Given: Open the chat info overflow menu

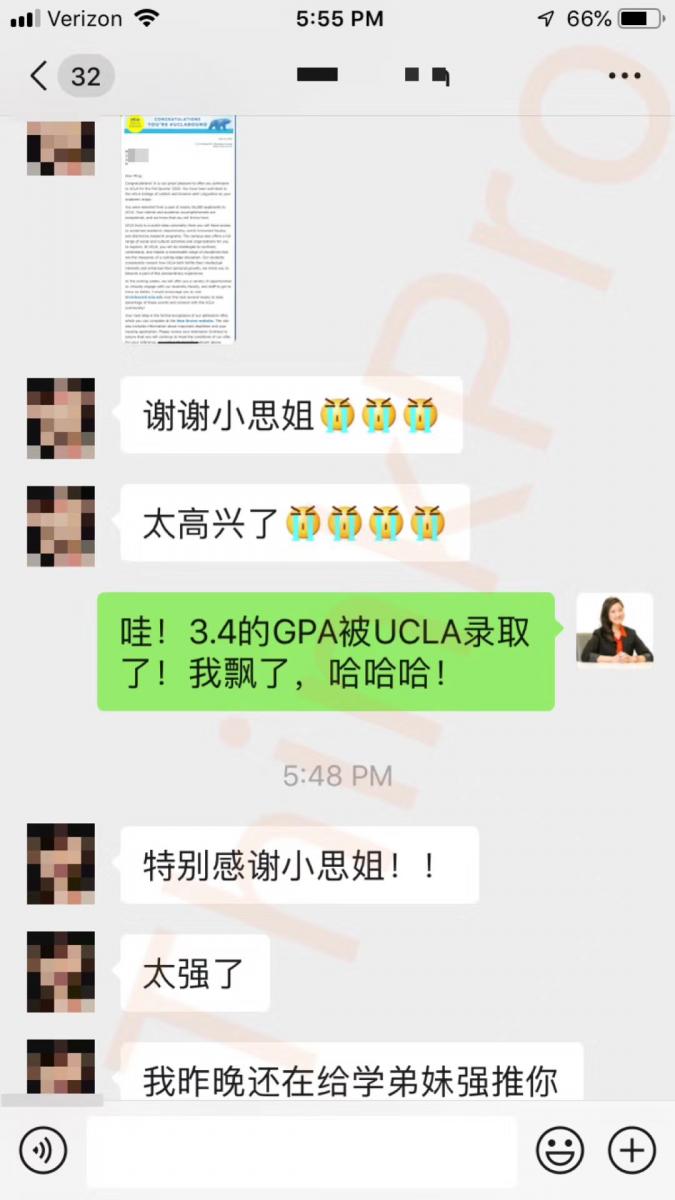Looking at the screenshot, I should (624, 76).
